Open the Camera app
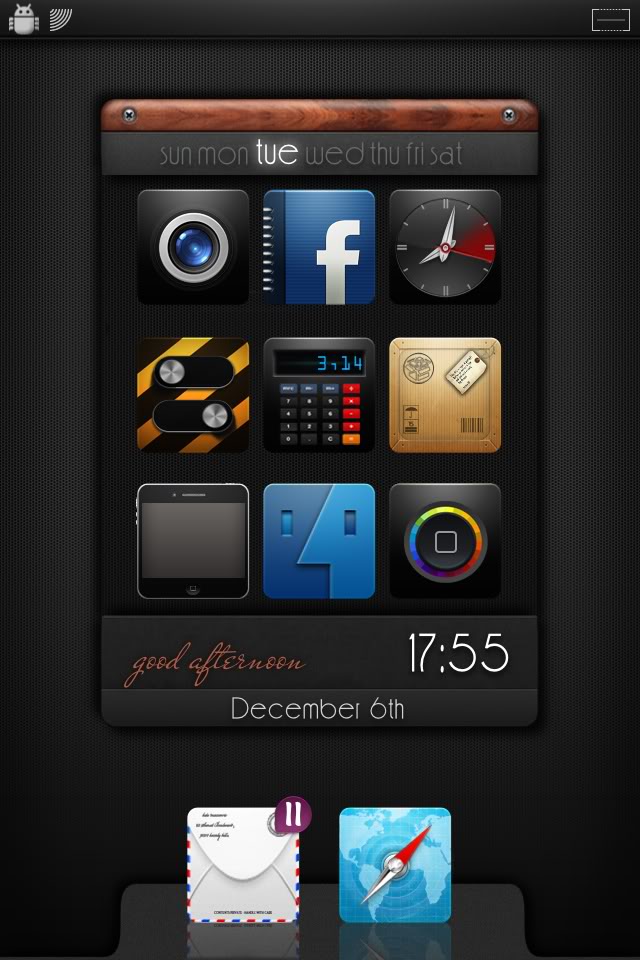 point(193,247)
